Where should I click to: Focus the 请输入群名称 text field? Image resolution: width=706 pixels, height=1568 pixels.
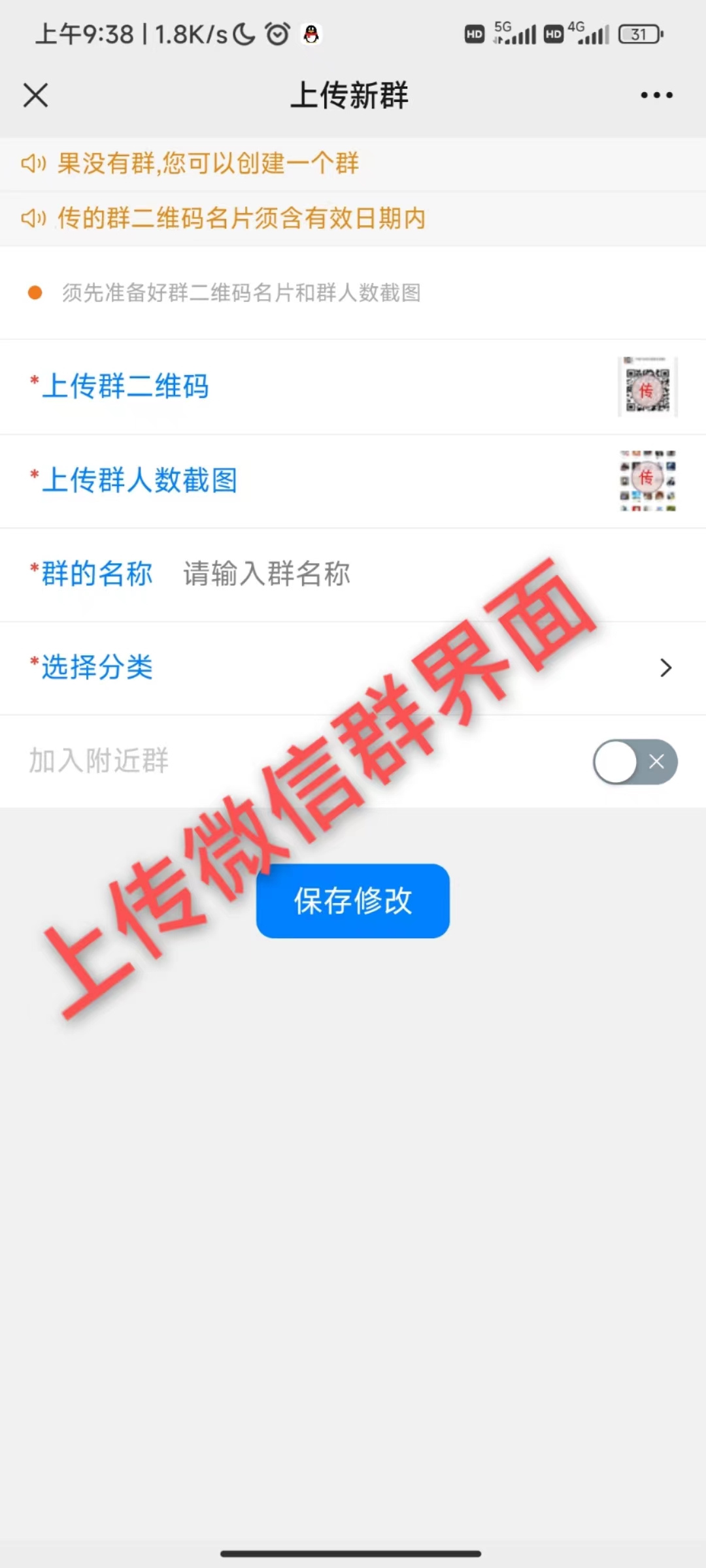392,574
